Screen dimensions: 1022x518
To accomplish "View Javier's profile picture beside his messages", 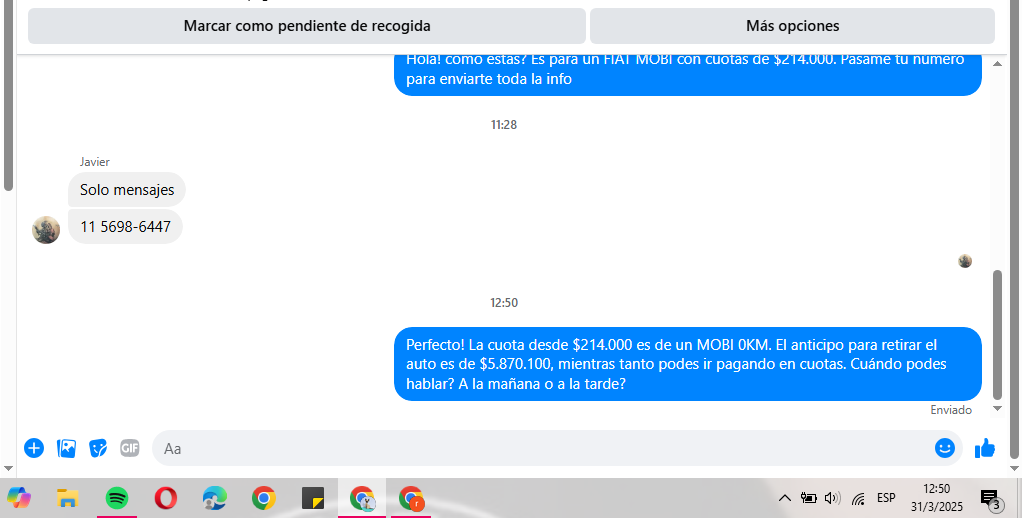I will point(46,230).
